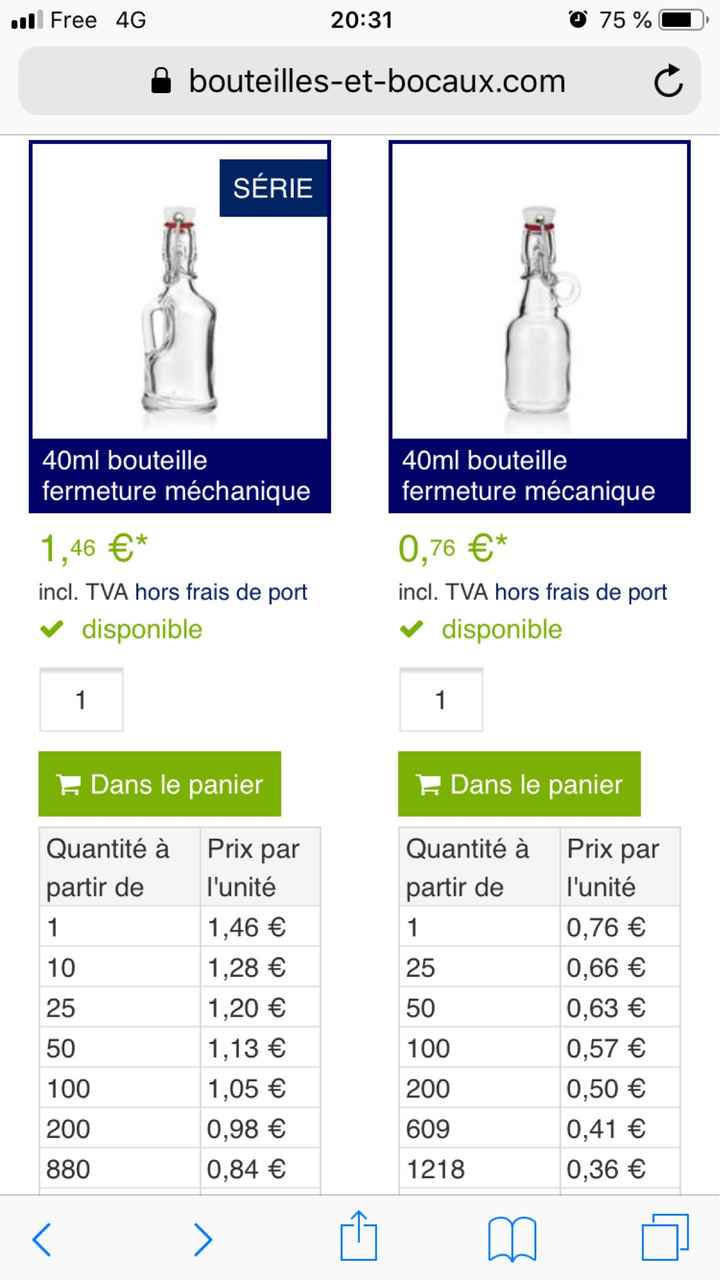The image size is (720, 1280).
Task: Add the 1,46 € bottle to the cart
Action: [159, 784]
